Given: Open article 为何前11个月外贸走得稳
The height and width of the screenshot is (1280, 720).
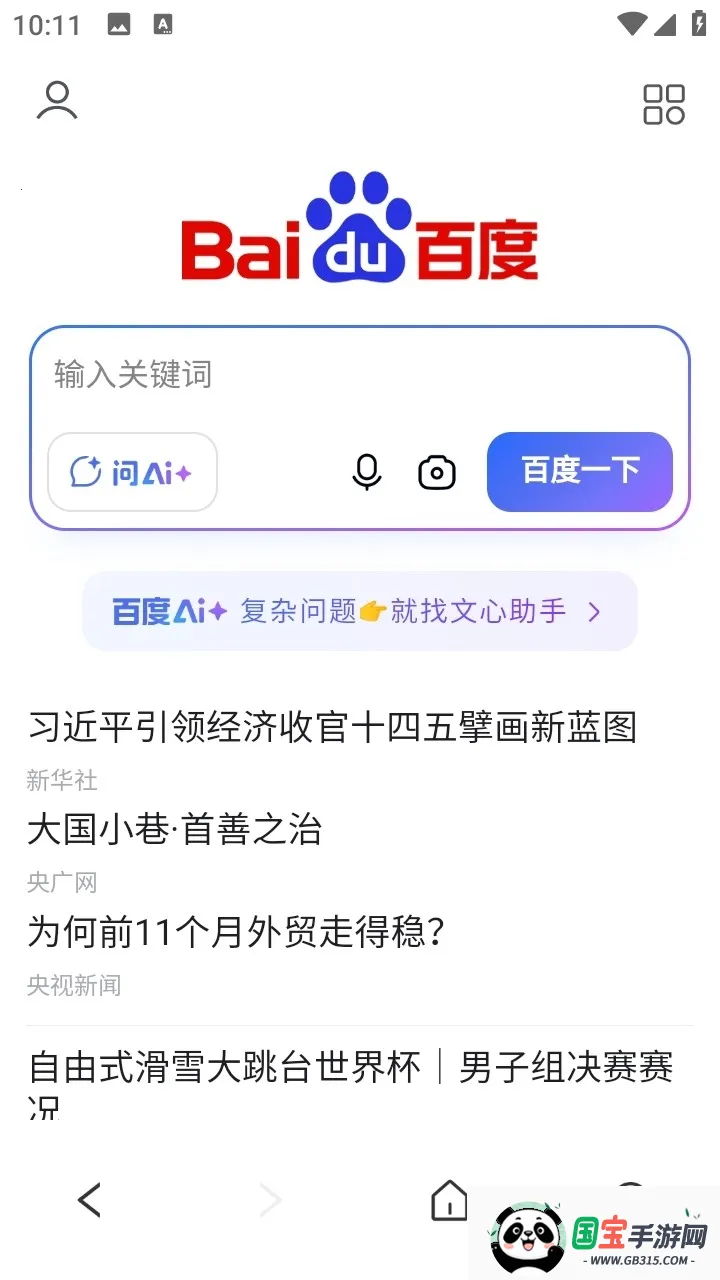Looking at the screenshot, I should [219, 931].
